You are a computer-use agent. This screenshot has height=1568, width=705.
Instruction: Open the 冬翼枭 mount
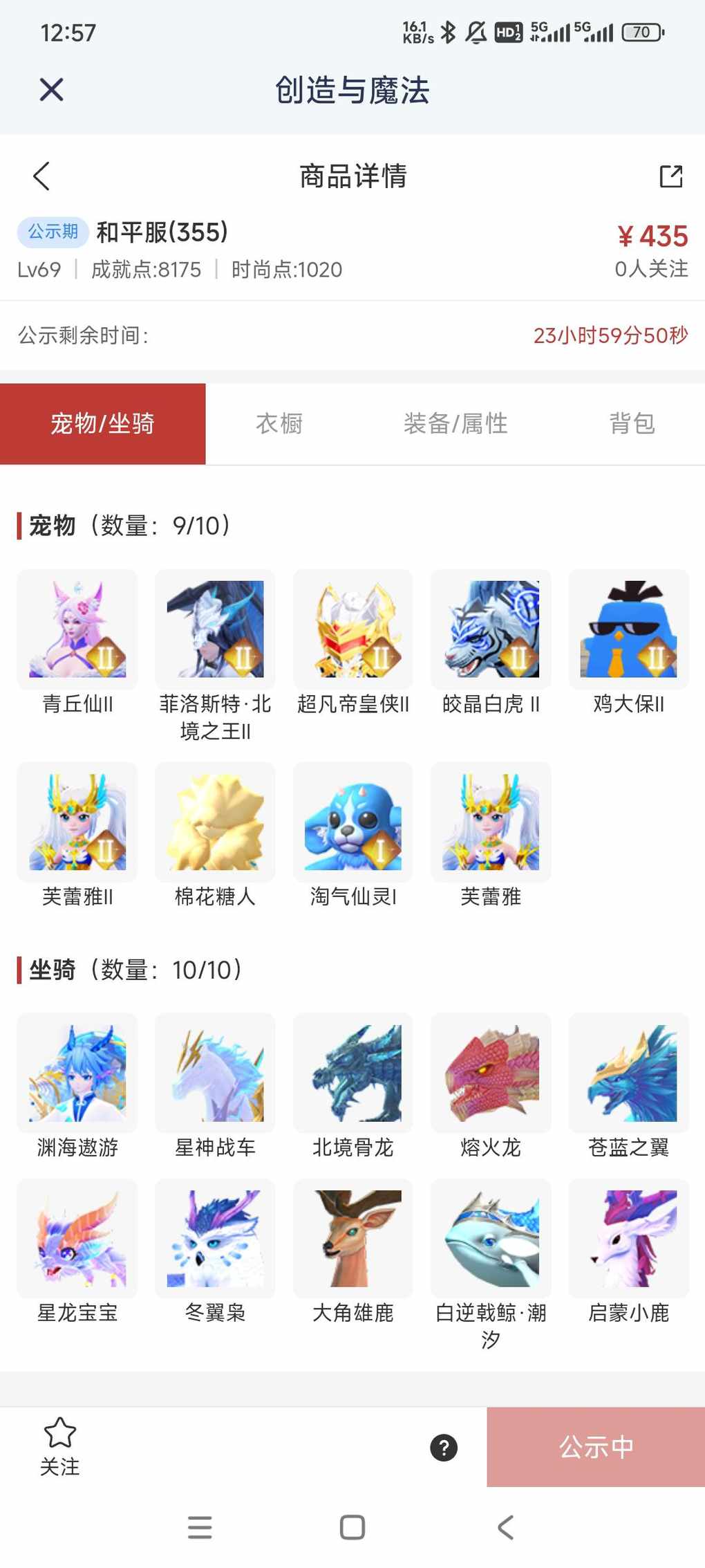(215, 1239)
